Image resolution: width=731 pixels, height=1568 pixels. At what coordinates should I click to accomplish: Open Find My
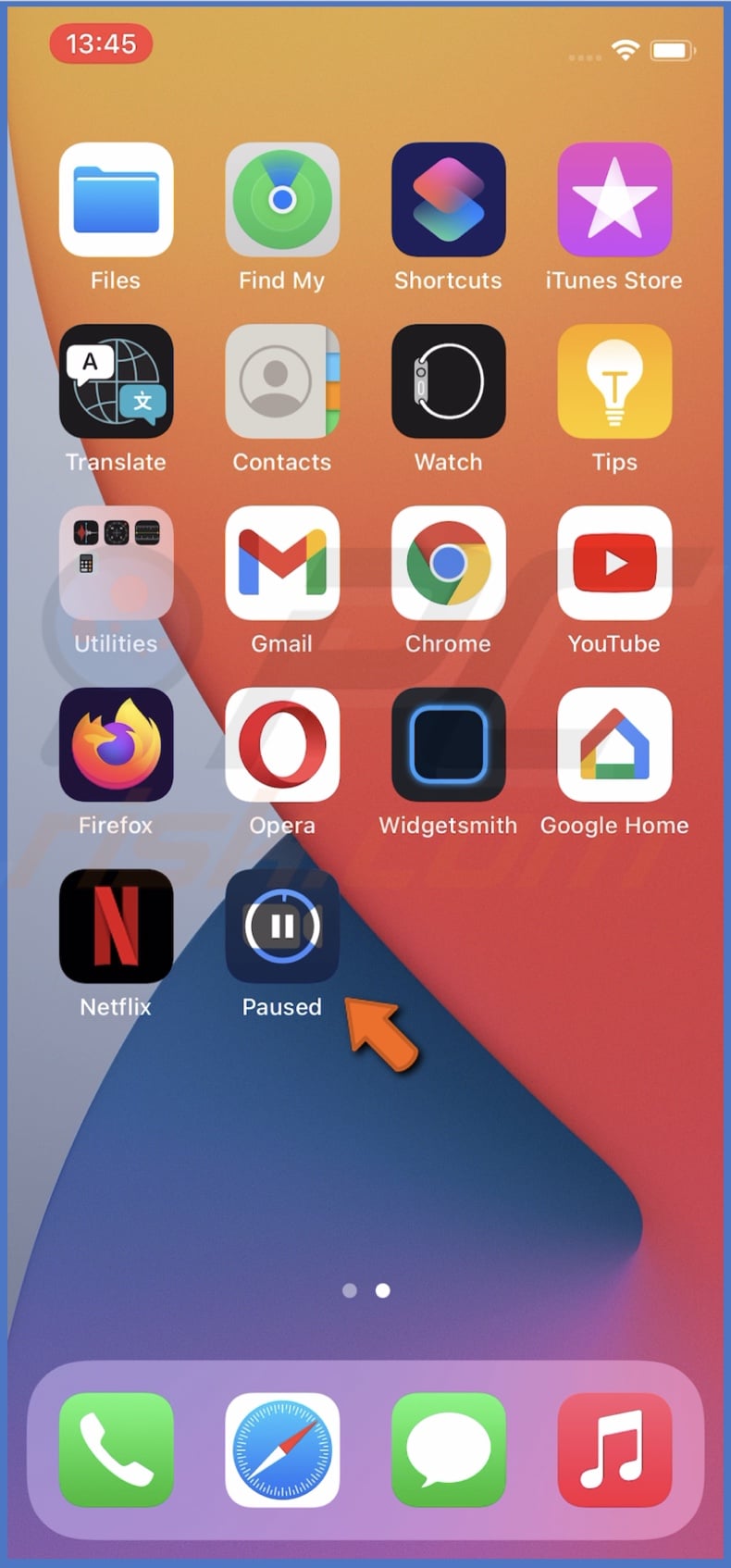click(282, 200)
